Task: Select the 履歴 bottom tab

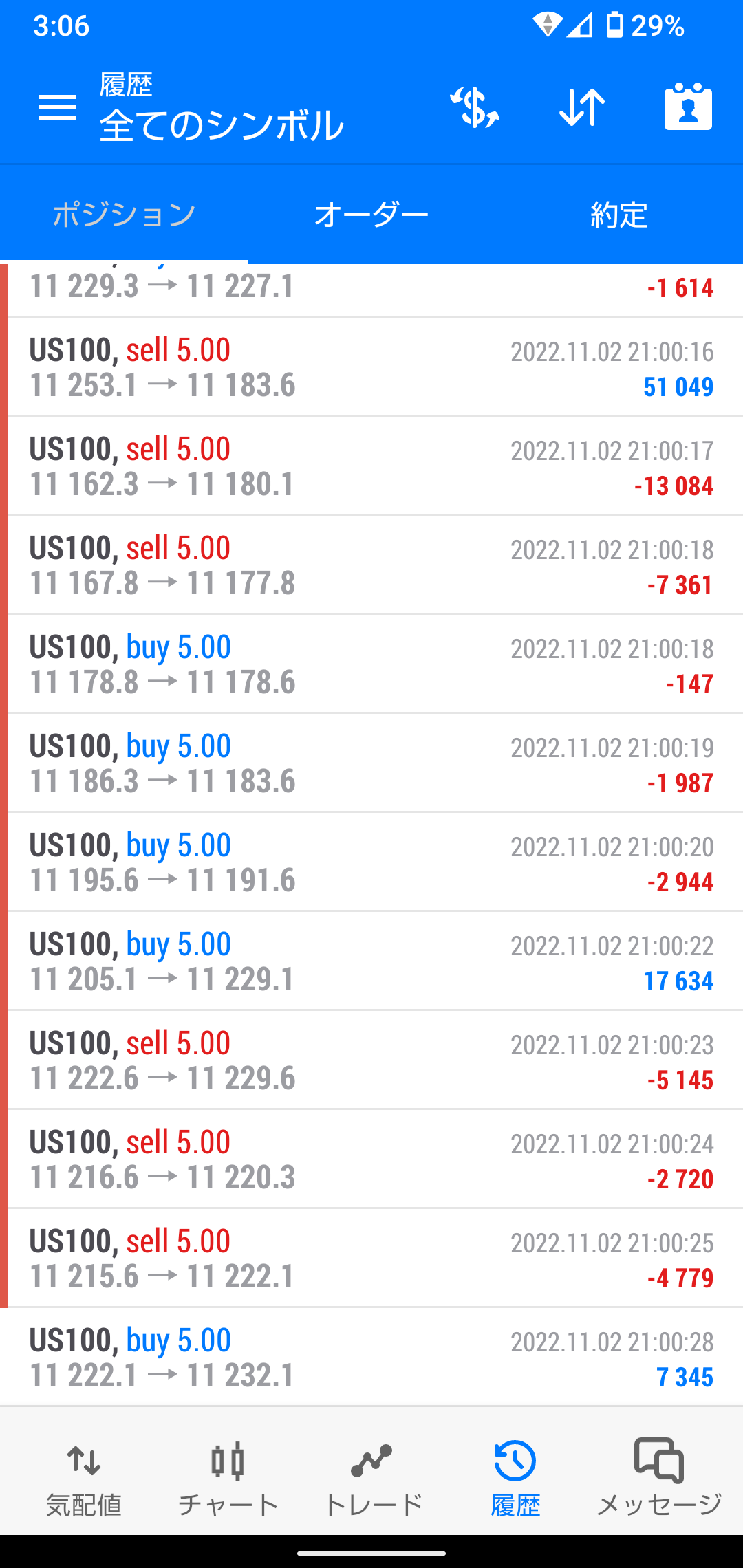Action: coord(515,1472)
